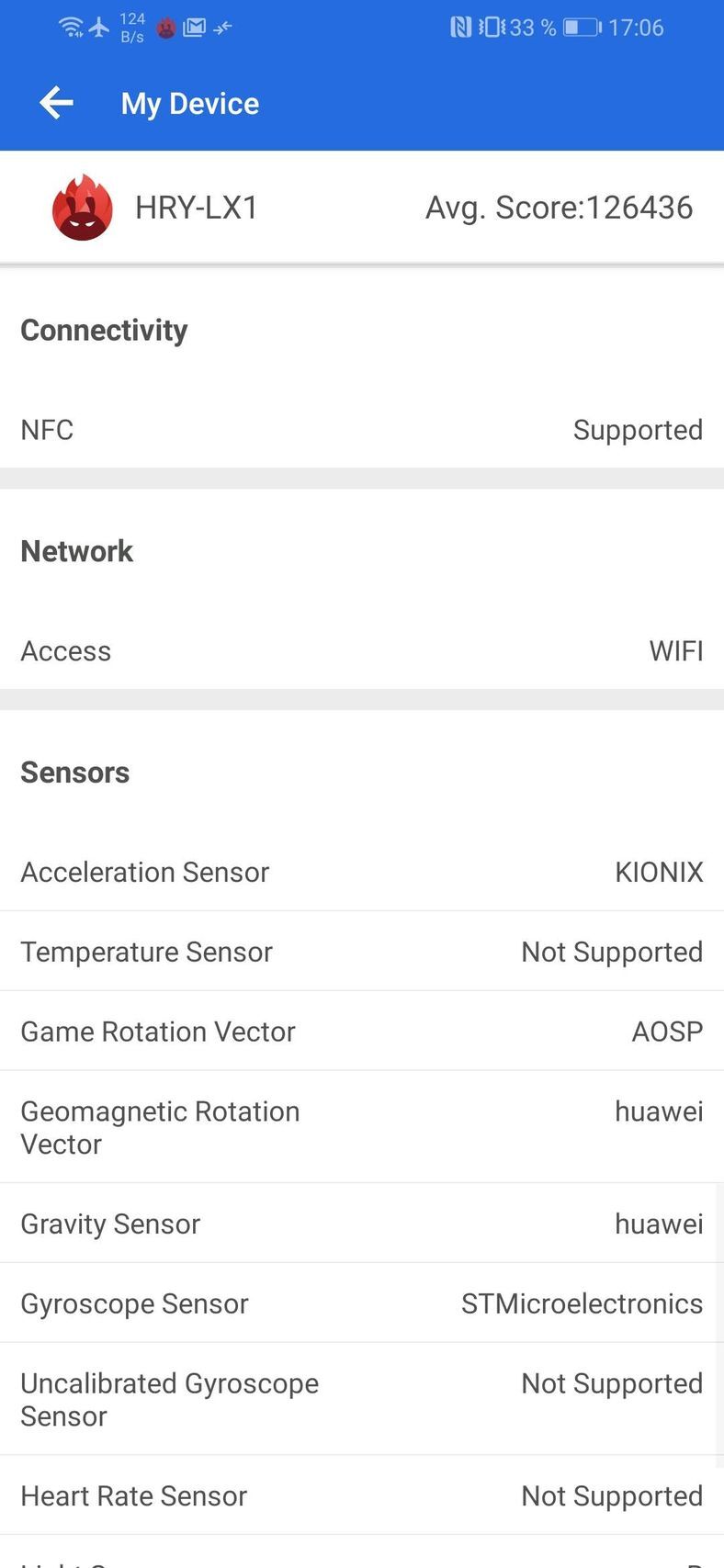The width and height of the screenshot is (724, 1568).
Task: Tap the clock showing 17:06
Action: (x=639, y=27)
